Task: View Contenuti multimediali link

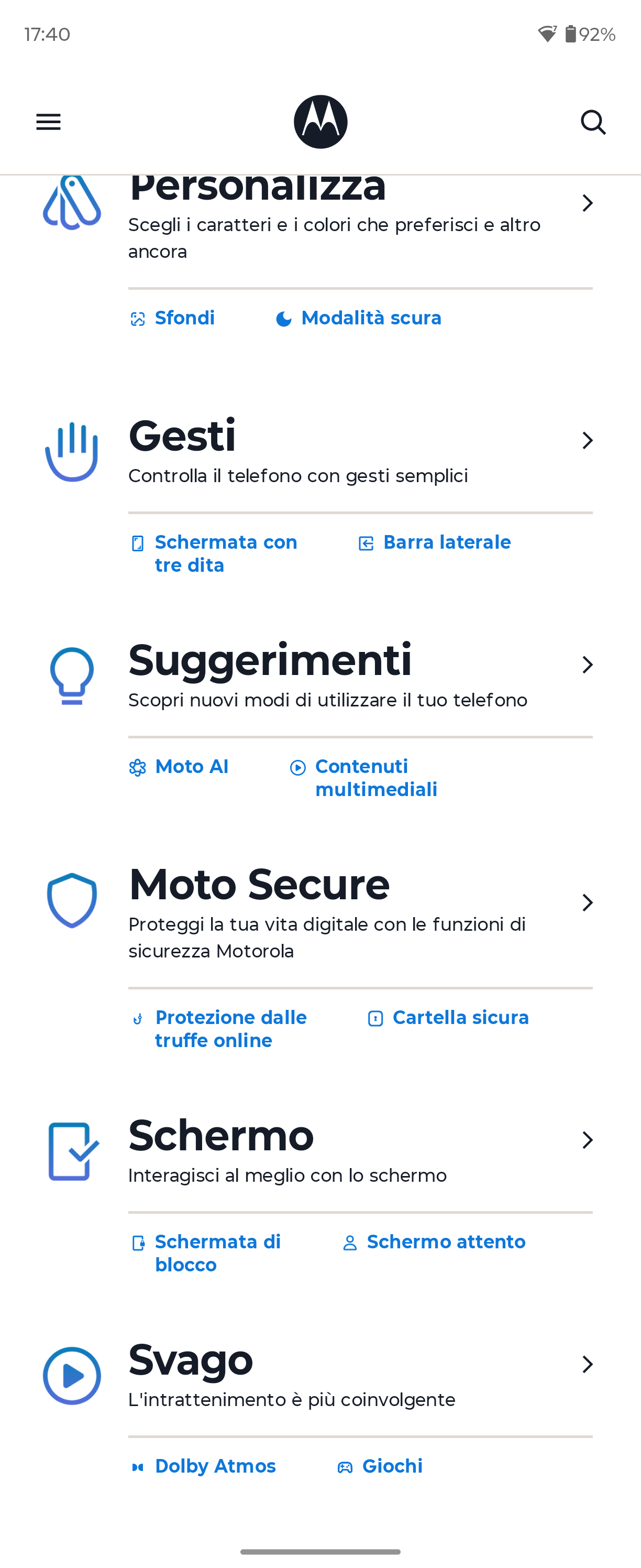Action: pyautogui.click(x=375, y=777)
